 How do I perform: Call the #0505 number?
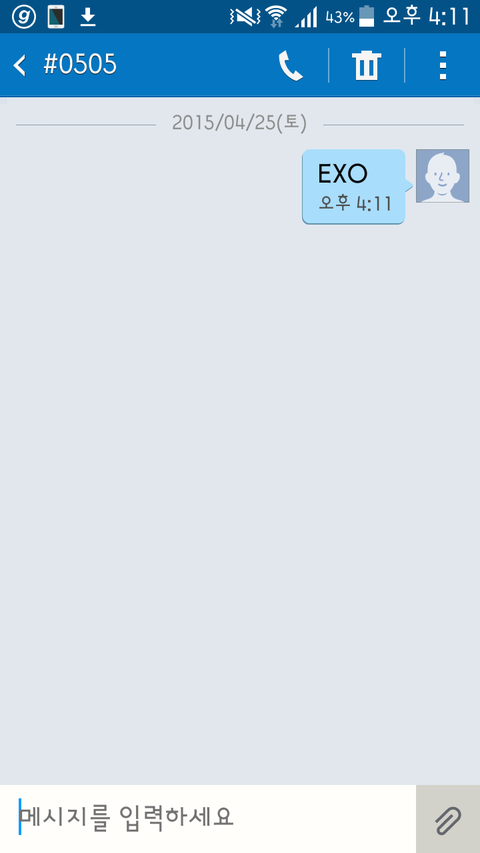291,66
